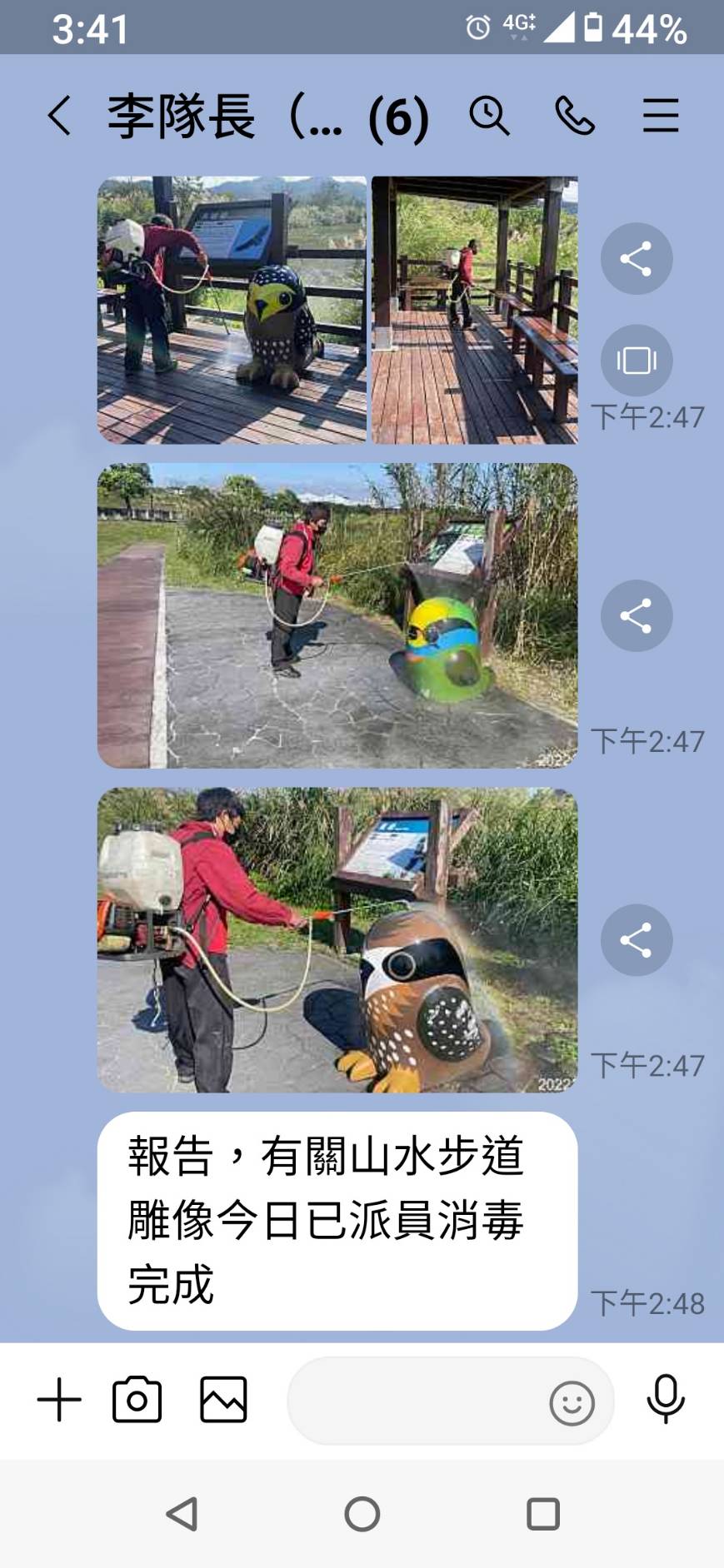
Task: Open the photo of the brown owl statue
Action: (x=337, y=940)
